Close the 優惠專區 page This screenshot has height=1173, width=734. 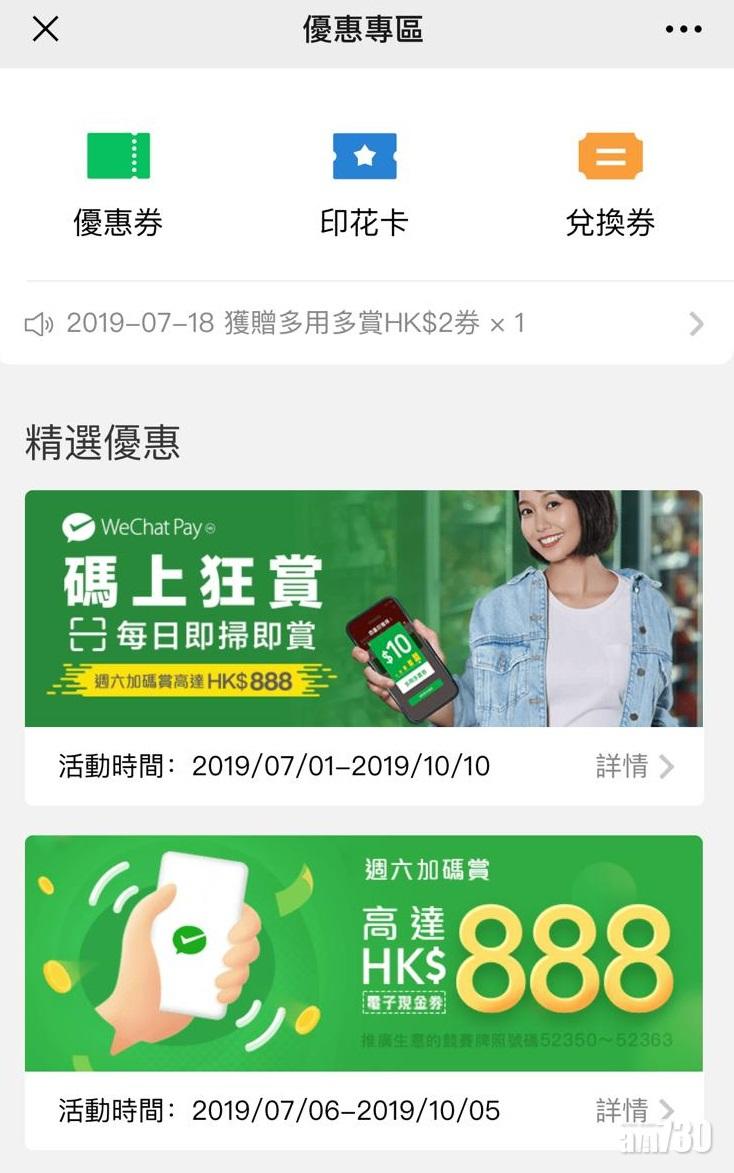[x=45, y=30]
